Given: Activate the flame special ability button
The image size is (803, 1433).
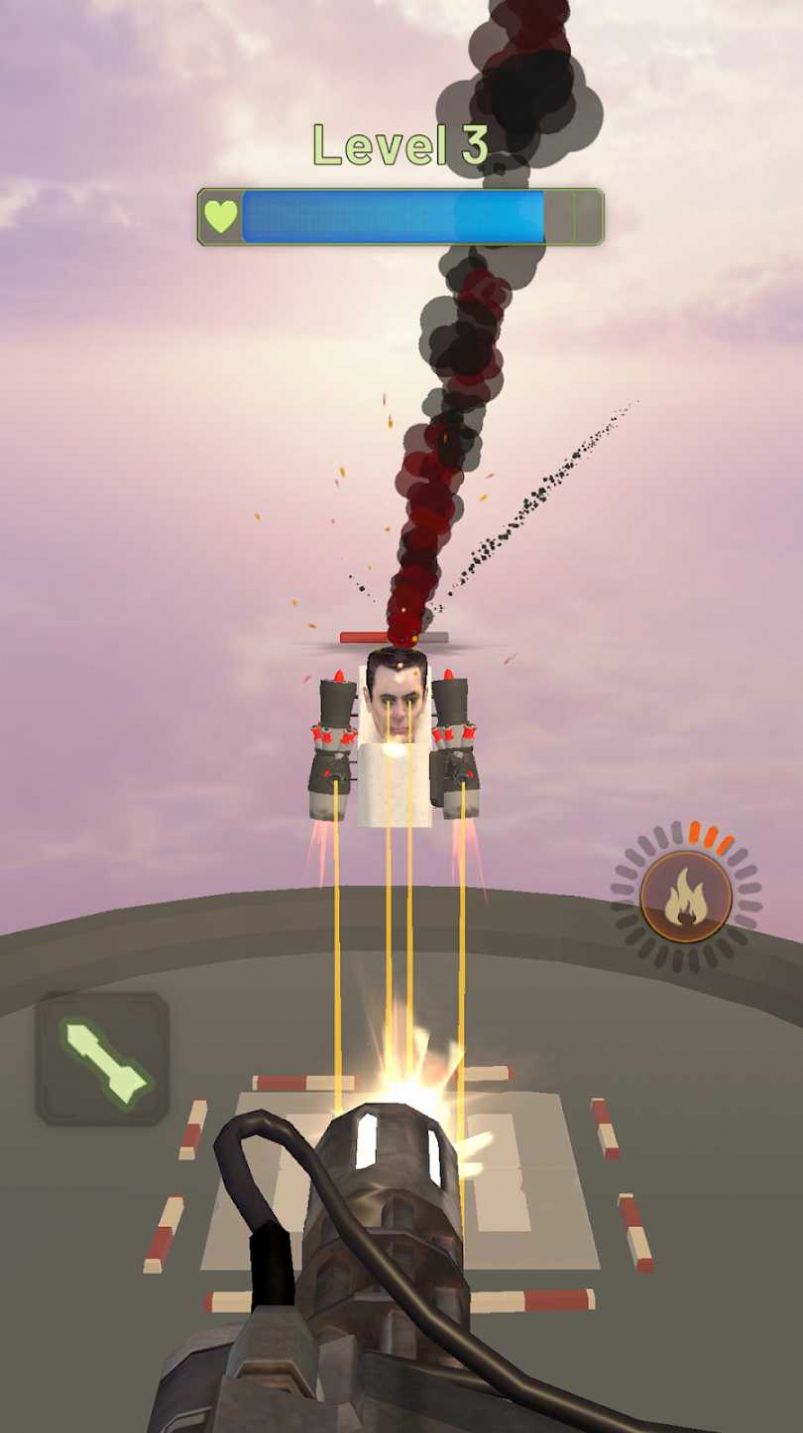Looking at the screenshot, I should coord(686,896).
